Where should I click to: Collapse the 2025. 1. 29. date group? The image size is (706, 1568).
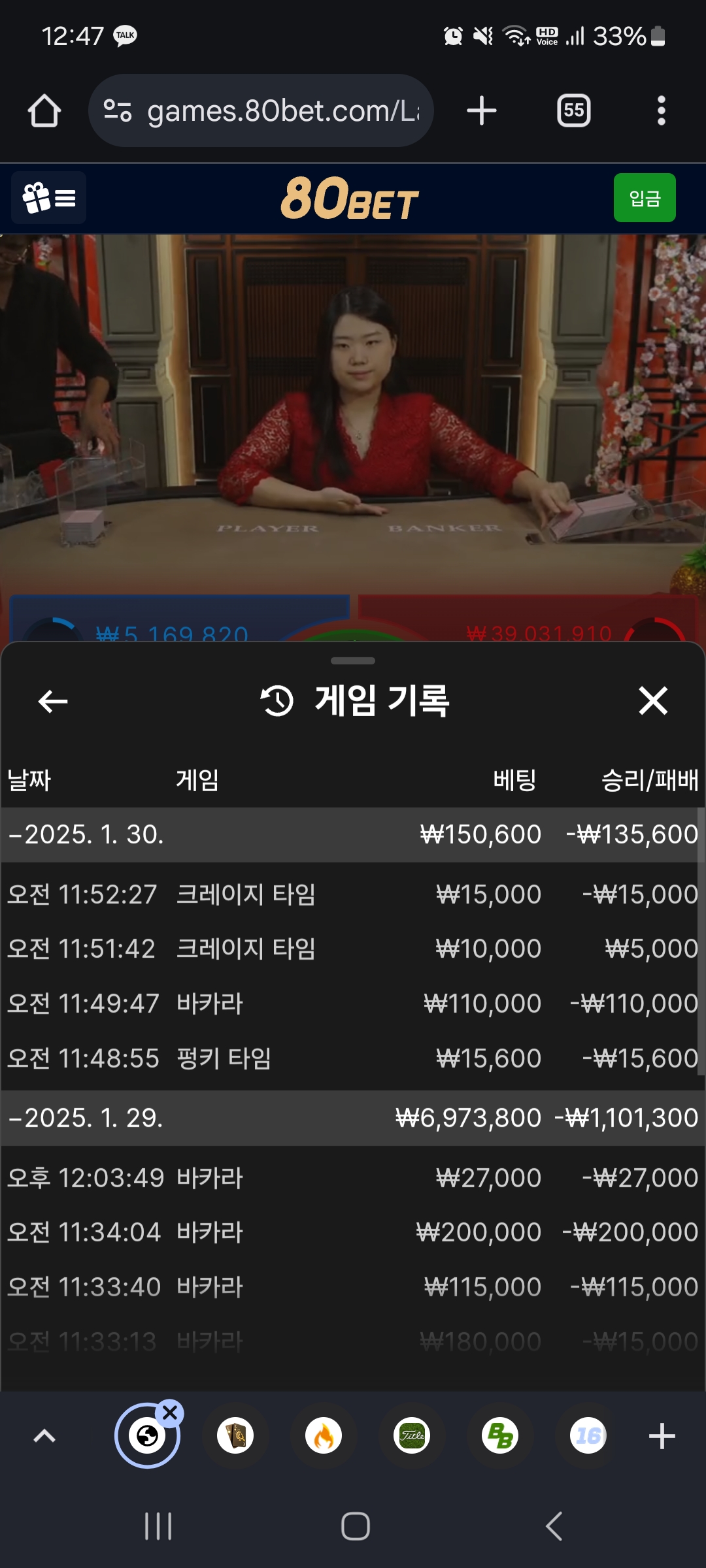[85, 1119]
